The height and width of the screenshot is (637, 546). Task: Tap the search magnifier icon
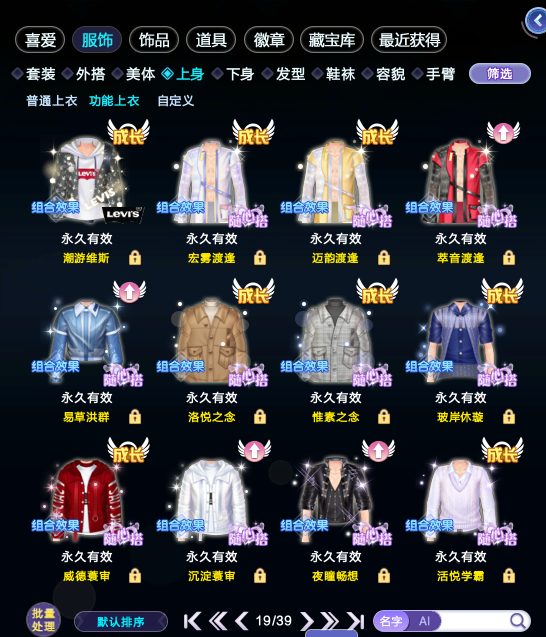coord(518,621)
